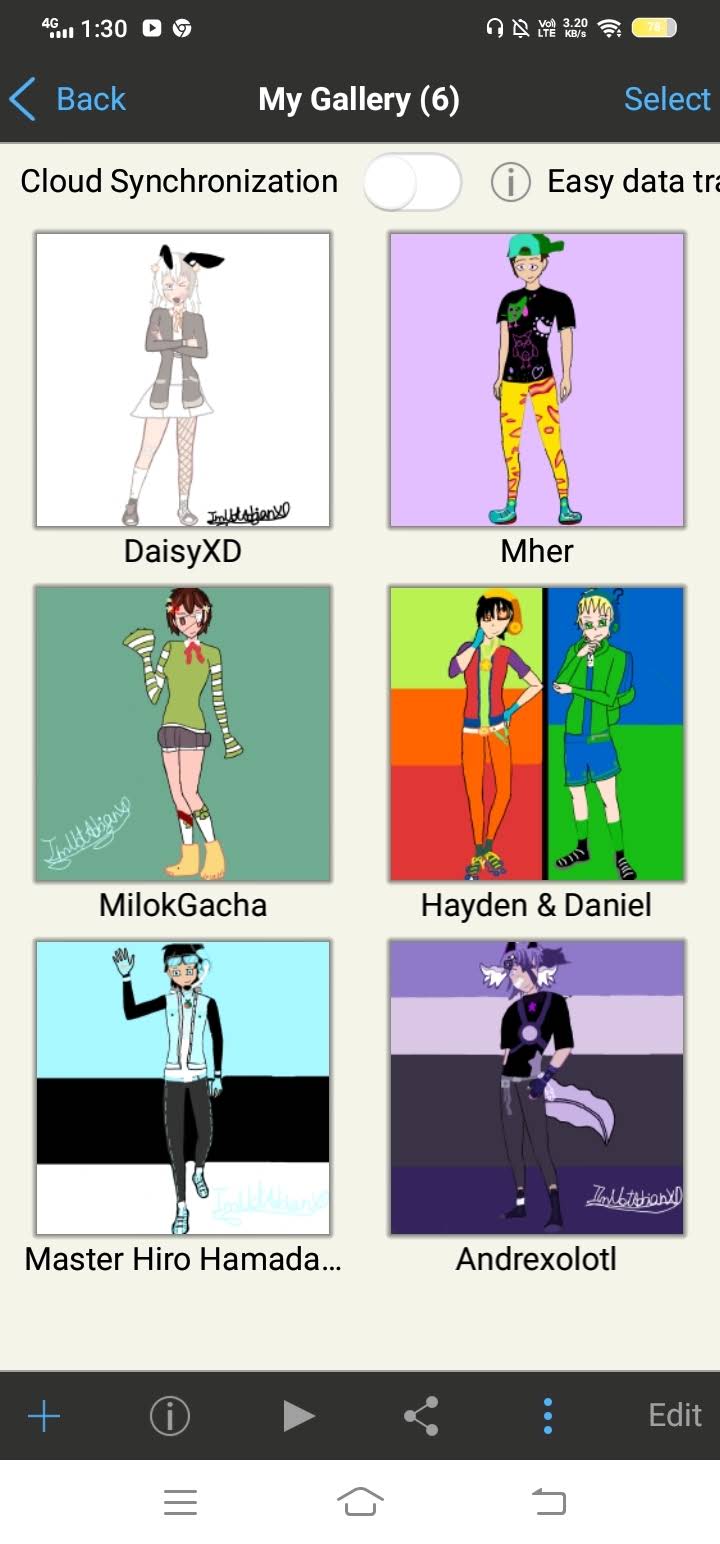720x1544 pixels.
Task: Share the artwork
Action: pos(421,1416)
